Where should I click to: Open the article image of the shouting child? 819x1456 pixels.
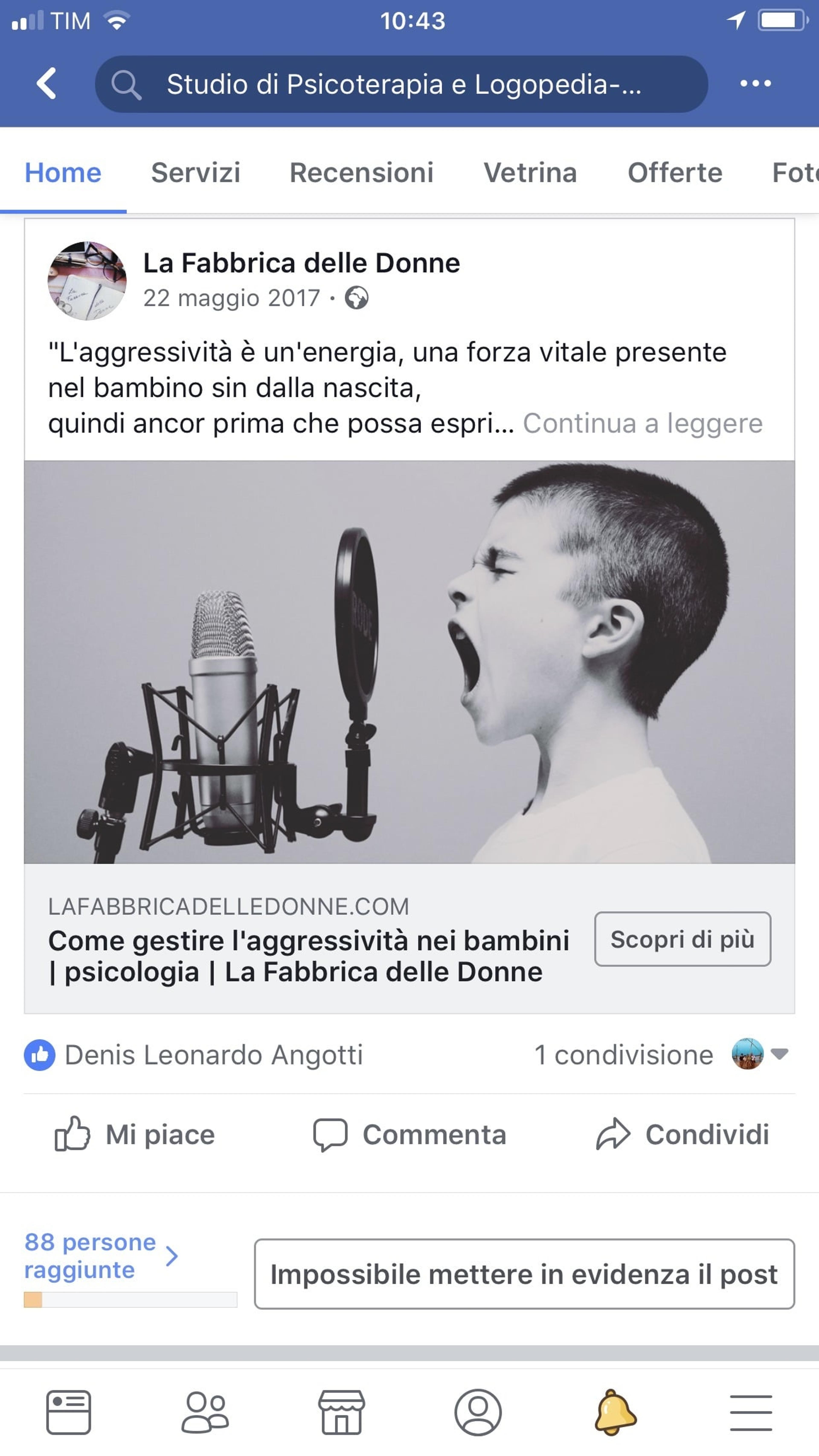pos(409,662)
